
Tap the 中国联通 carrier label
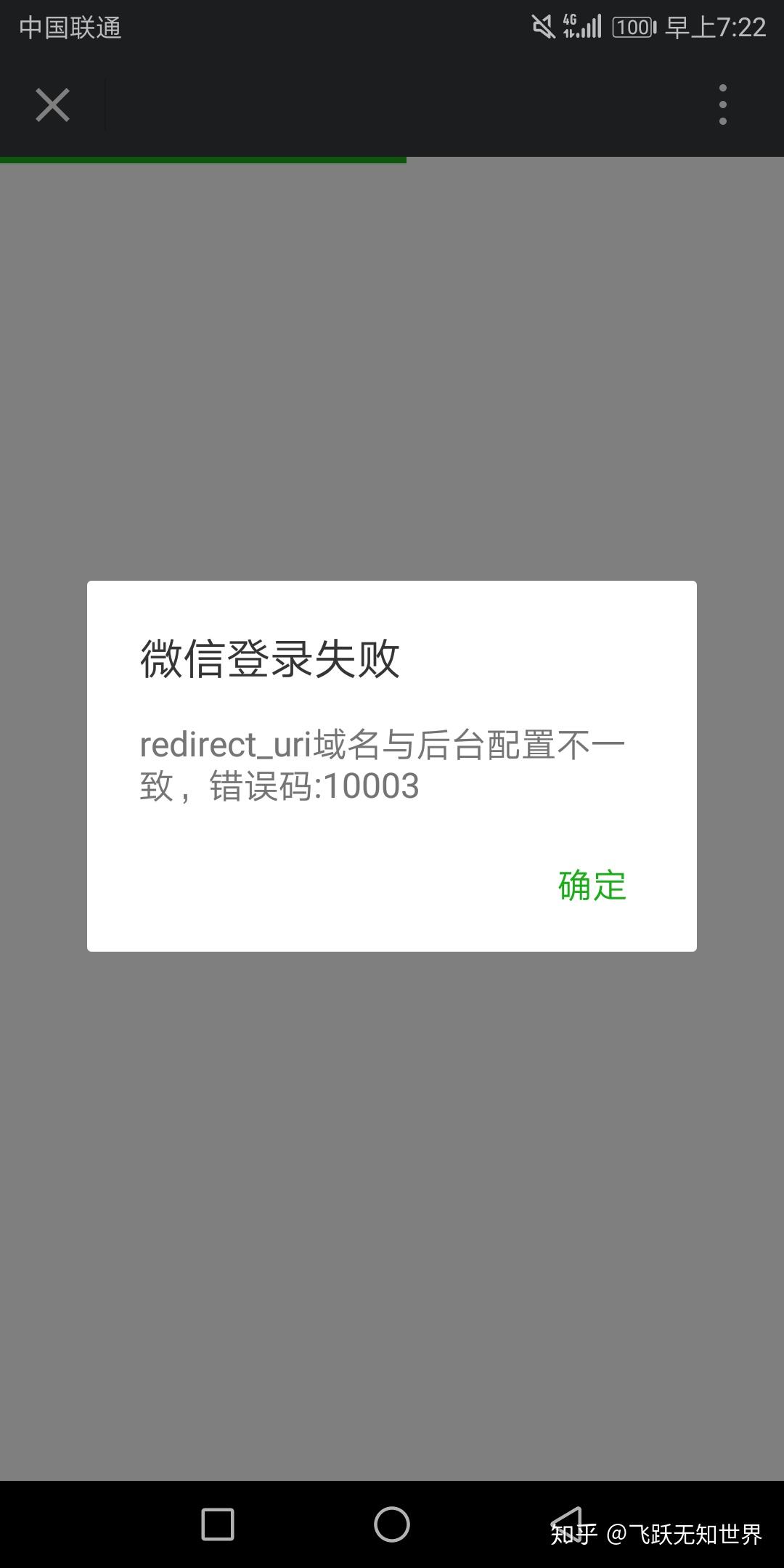69,28
